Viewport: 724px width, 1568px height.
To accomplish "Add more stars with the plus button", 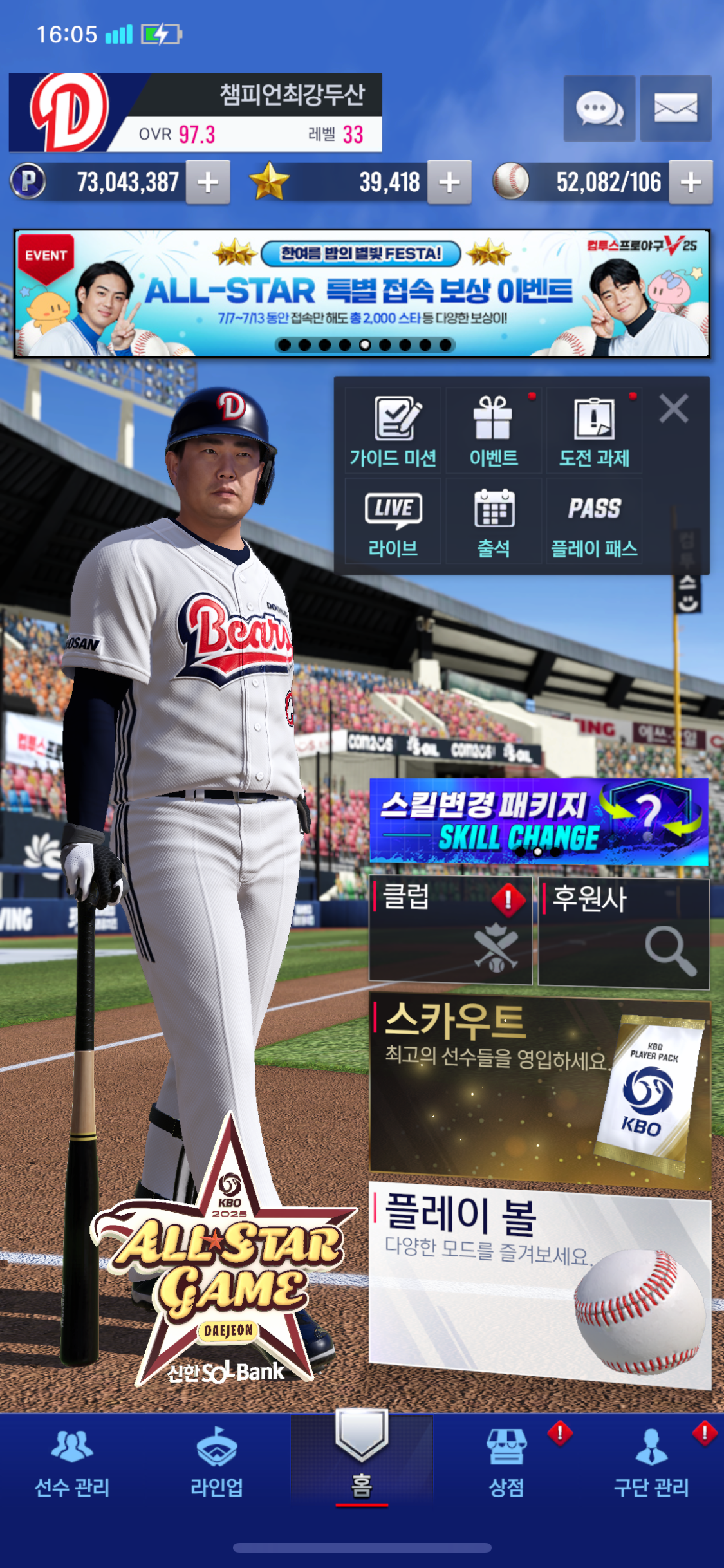I will pos(449,182).
